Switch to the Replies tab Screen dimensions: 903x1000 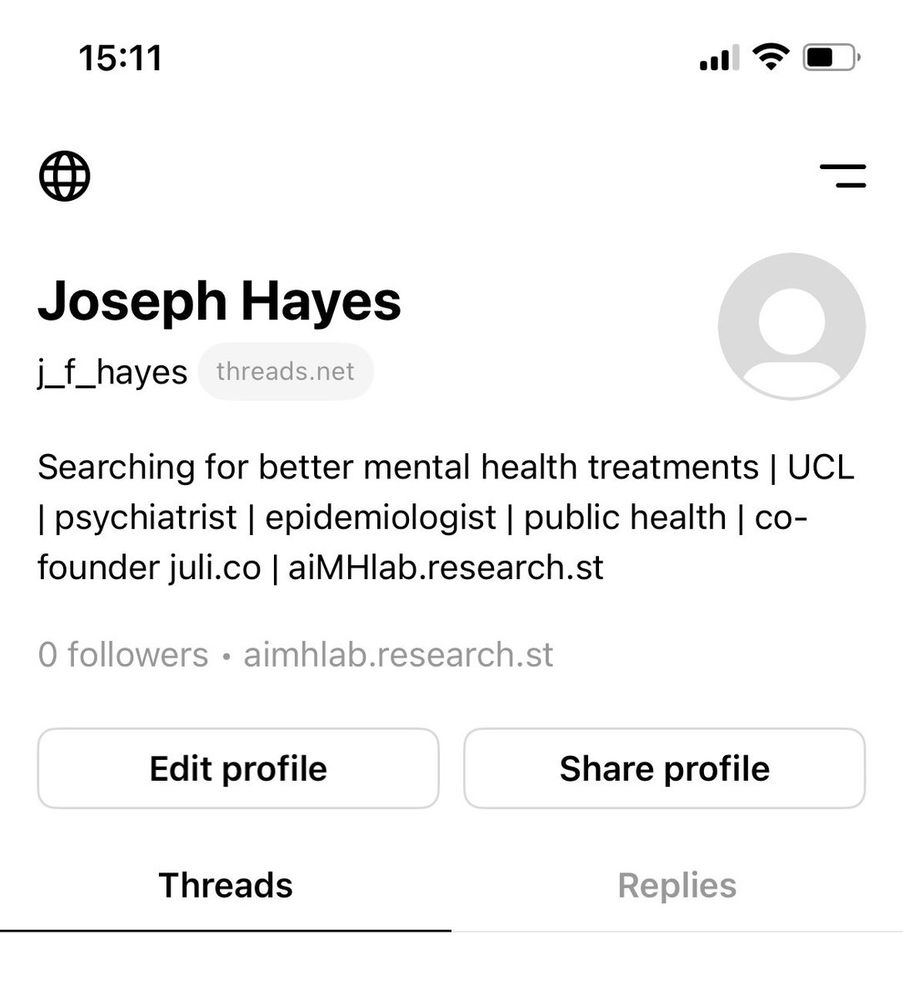pos(677,885)
